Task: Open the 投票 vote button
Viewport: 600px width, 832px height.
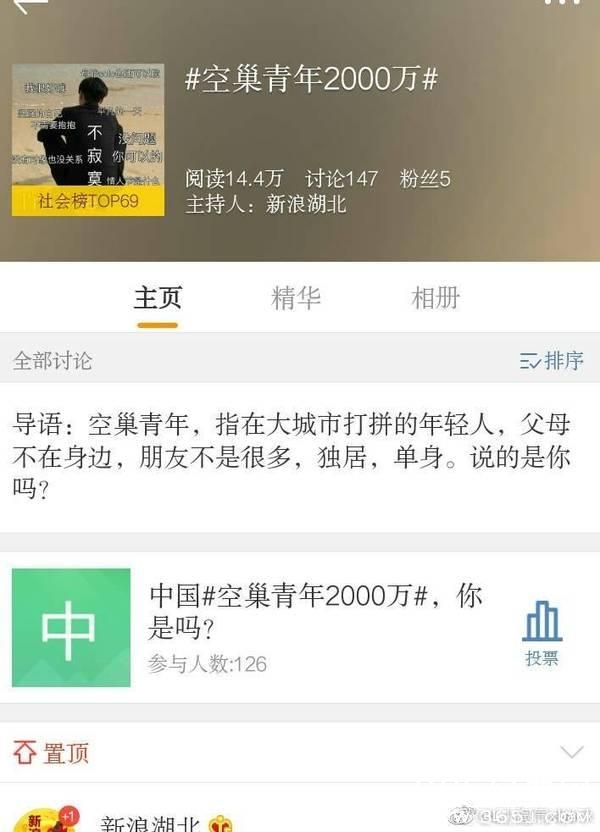Action: click(x=542, y=632)
